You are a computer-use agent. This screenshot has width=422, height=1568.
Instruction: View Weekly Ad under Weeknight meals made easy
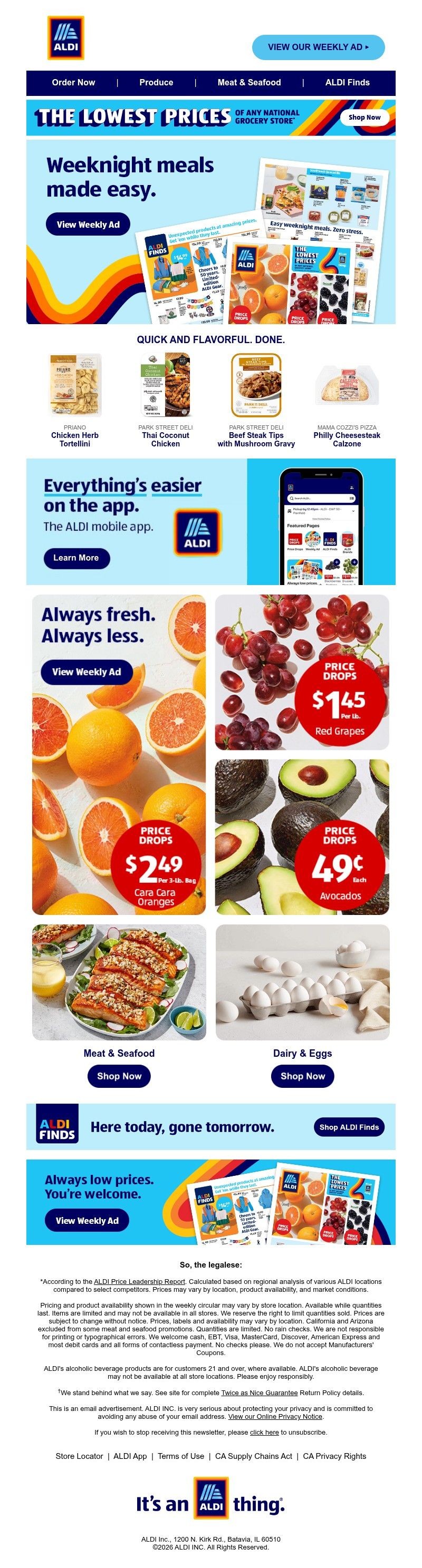[88, 224]
